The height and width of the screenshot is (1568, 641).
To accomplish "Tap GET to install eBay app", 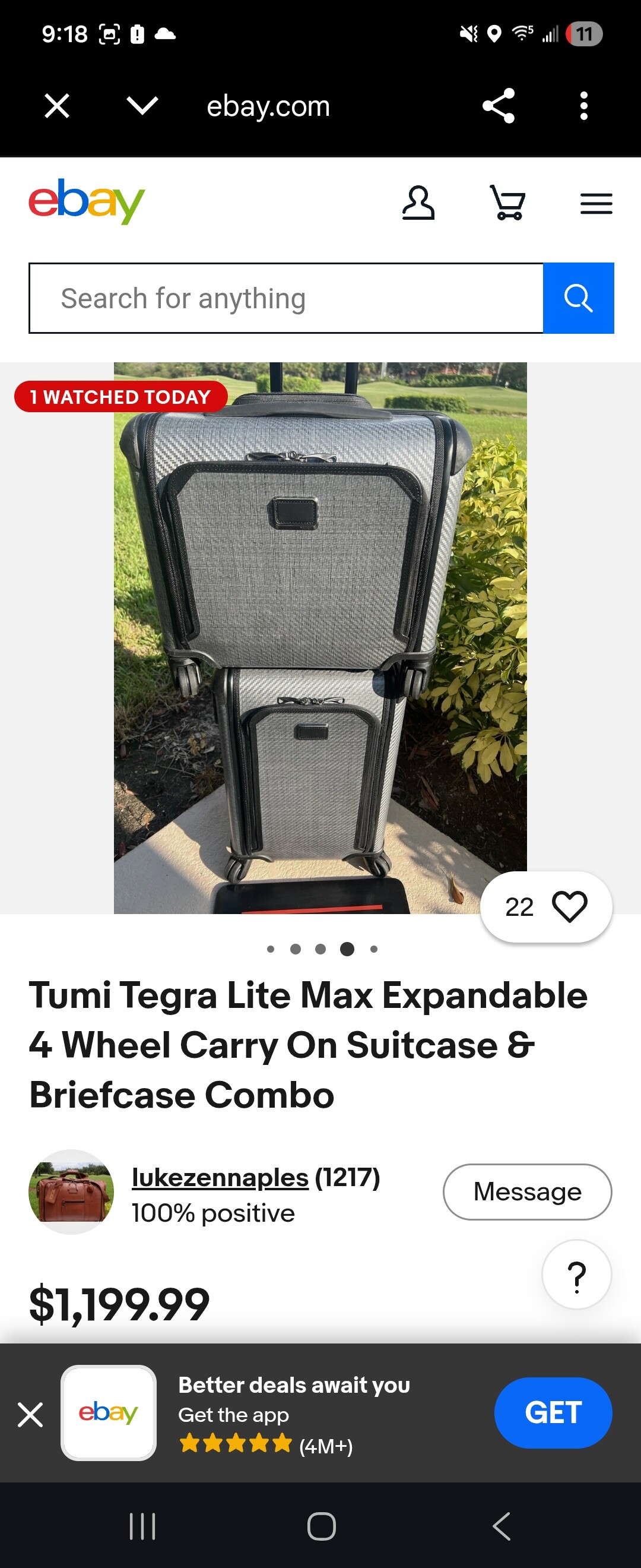I will [x=552, y=1413].
